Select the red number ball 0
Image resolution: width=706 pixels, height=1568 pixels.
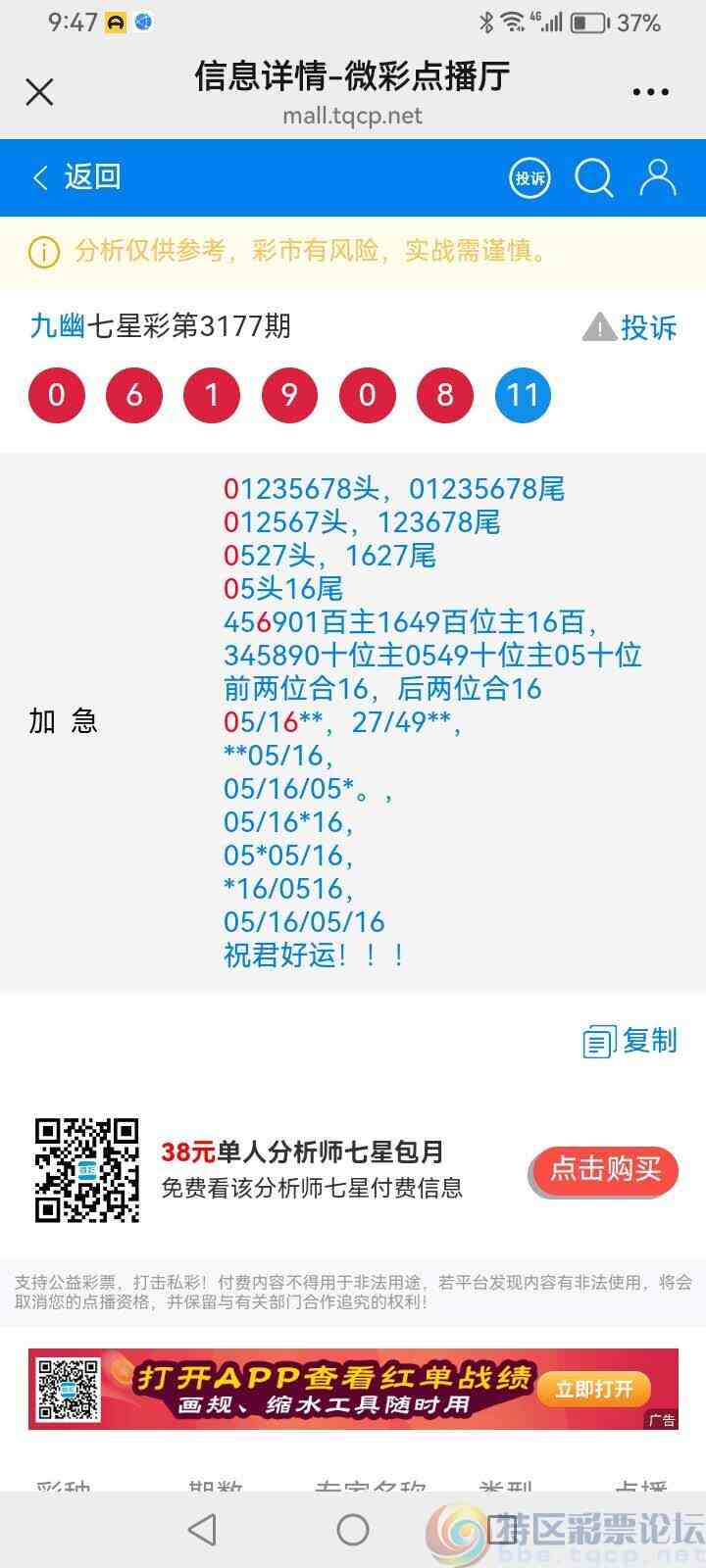point(56,395)
